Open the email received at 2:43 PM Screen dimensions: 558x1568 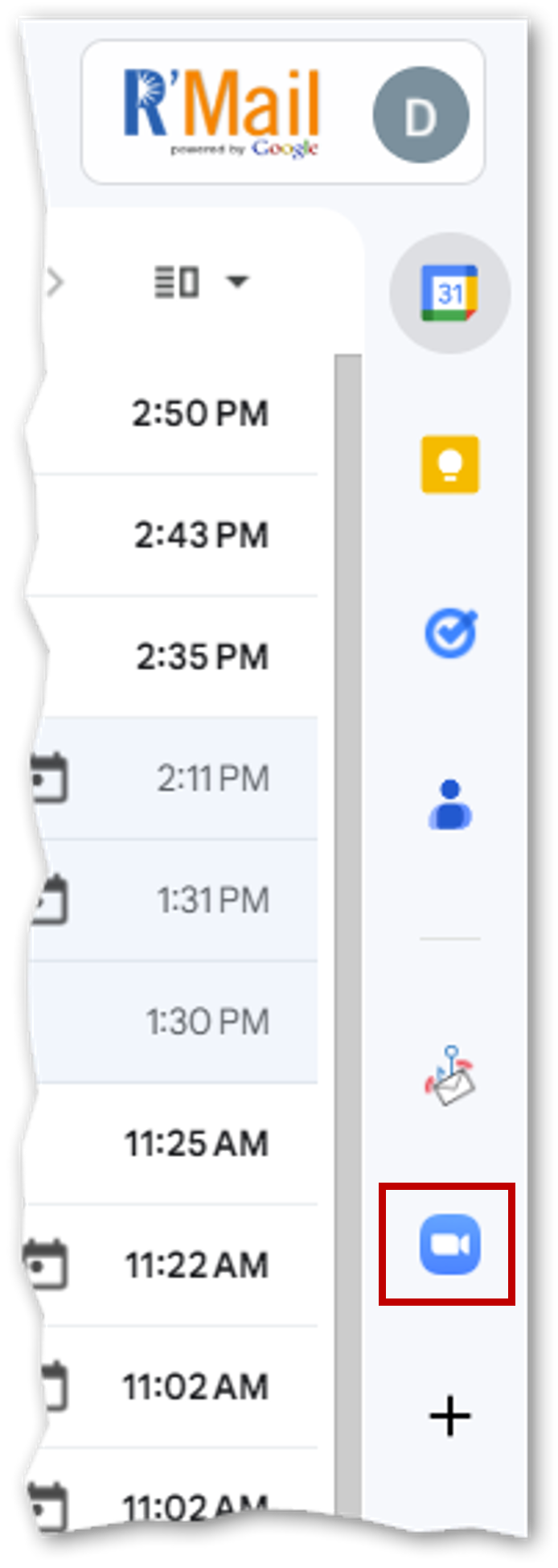pos(200,536)
